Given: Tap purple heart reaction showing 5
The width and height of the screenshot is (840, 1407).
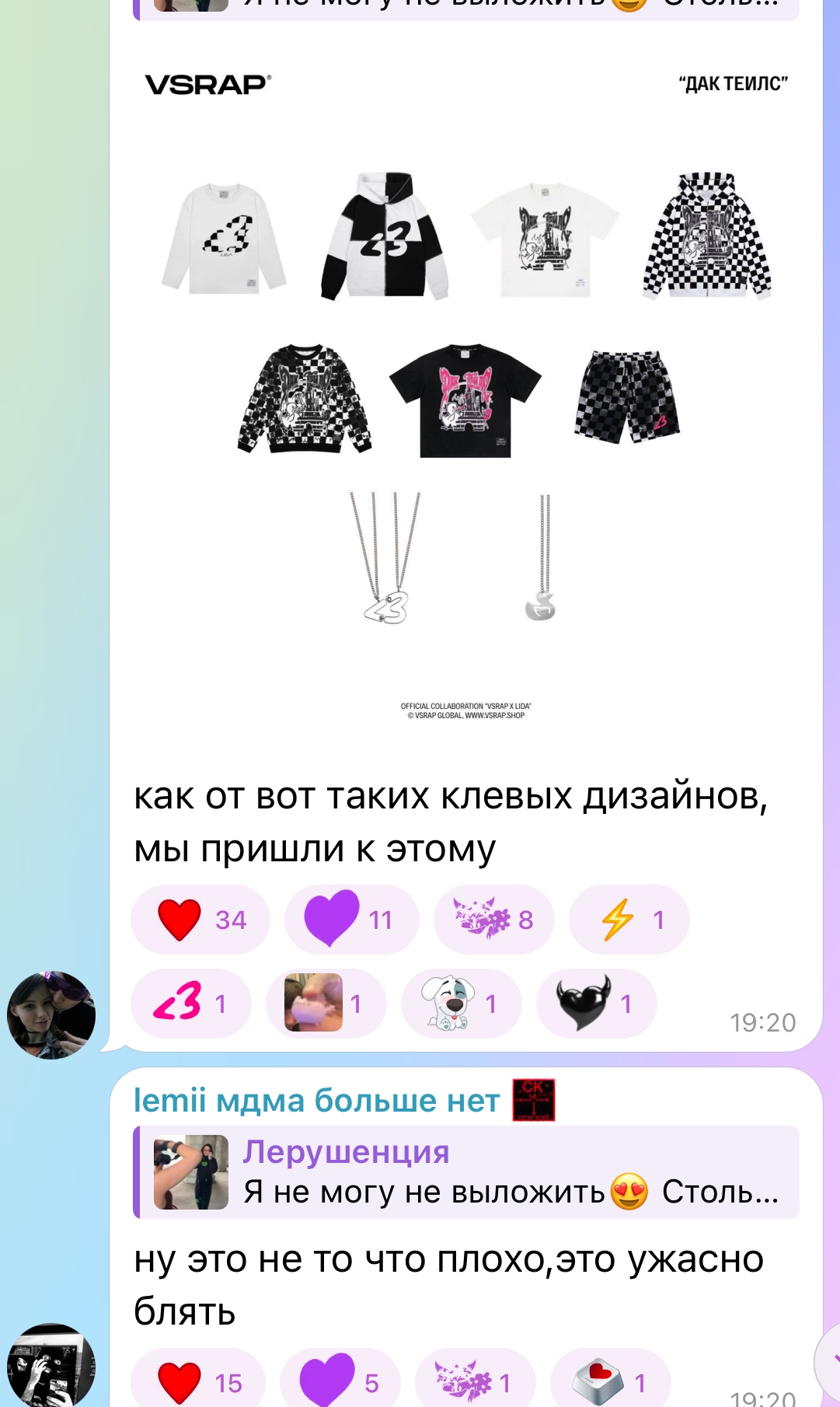Looking at the screenshot, I should click(x=340, y=1382).
